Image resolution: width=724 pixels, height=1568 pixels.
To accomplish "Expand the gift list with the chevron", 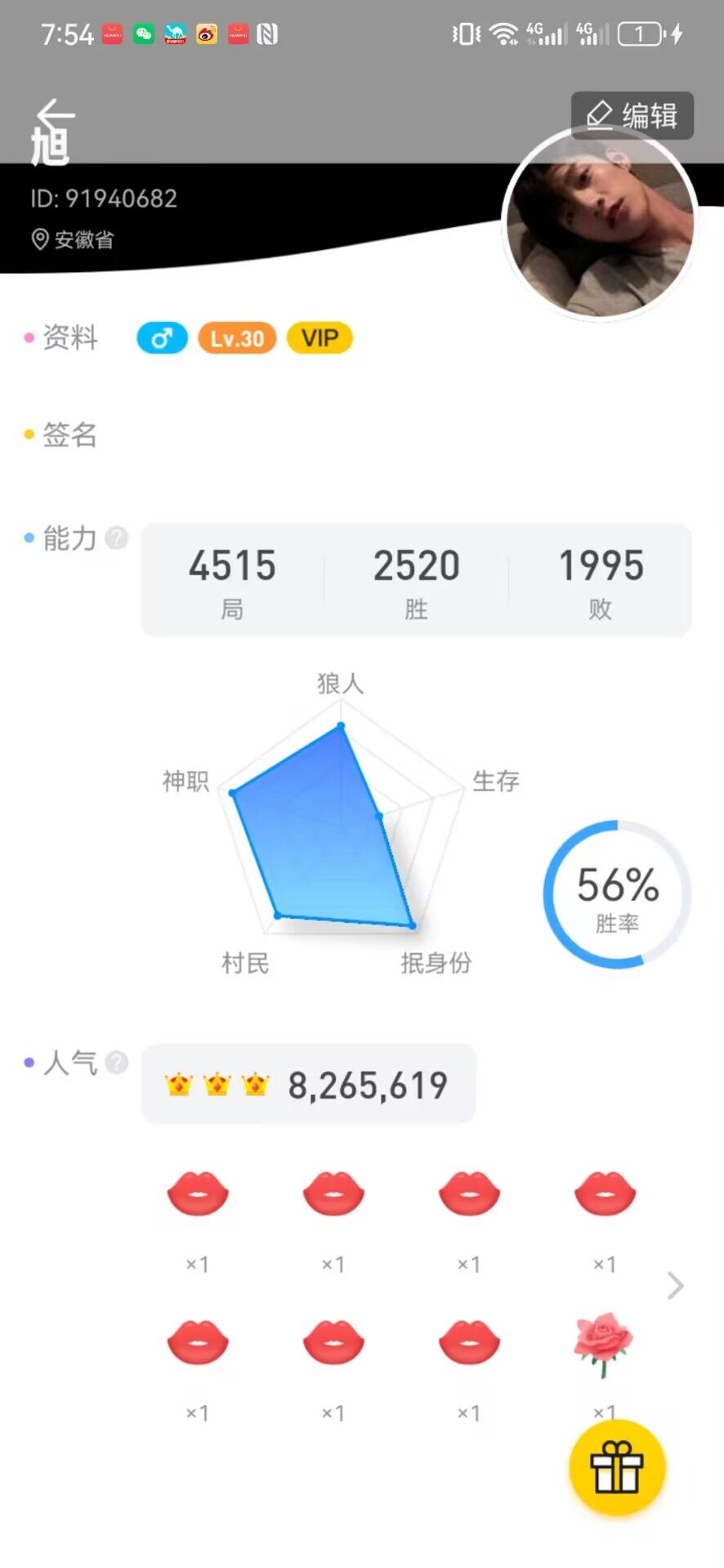I will [675, 1285].
